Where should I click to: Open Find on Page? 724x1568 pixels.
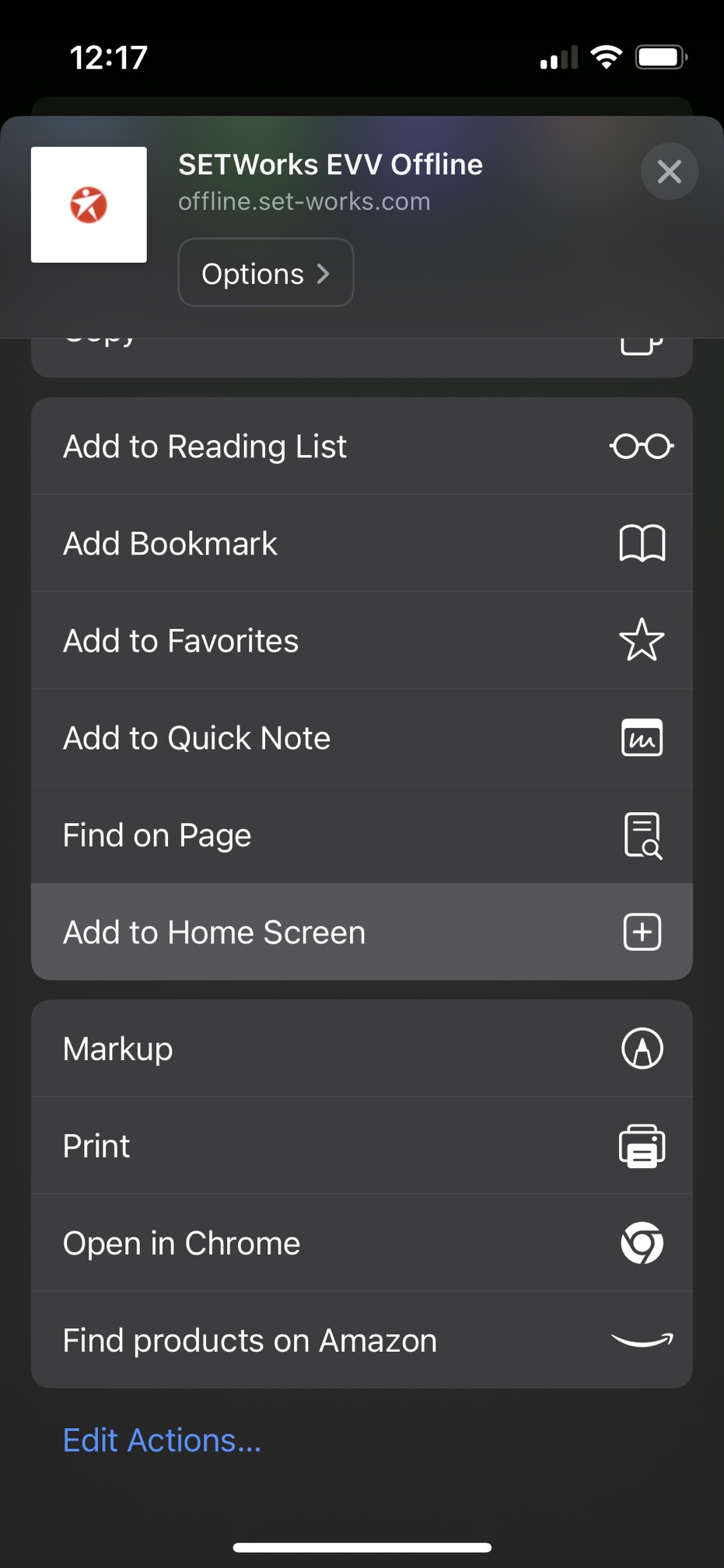pos(362,835)
